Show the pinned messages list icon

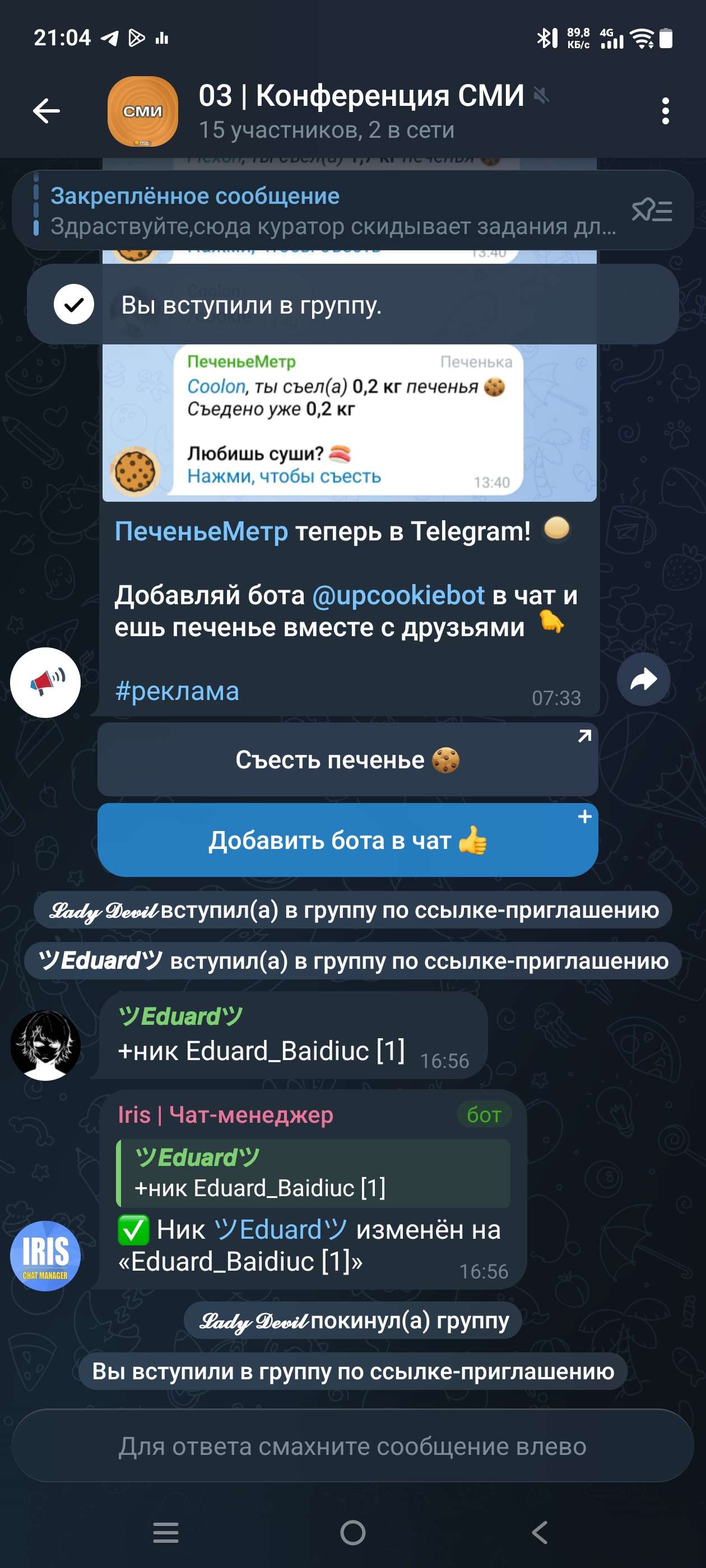coord(652,211)
